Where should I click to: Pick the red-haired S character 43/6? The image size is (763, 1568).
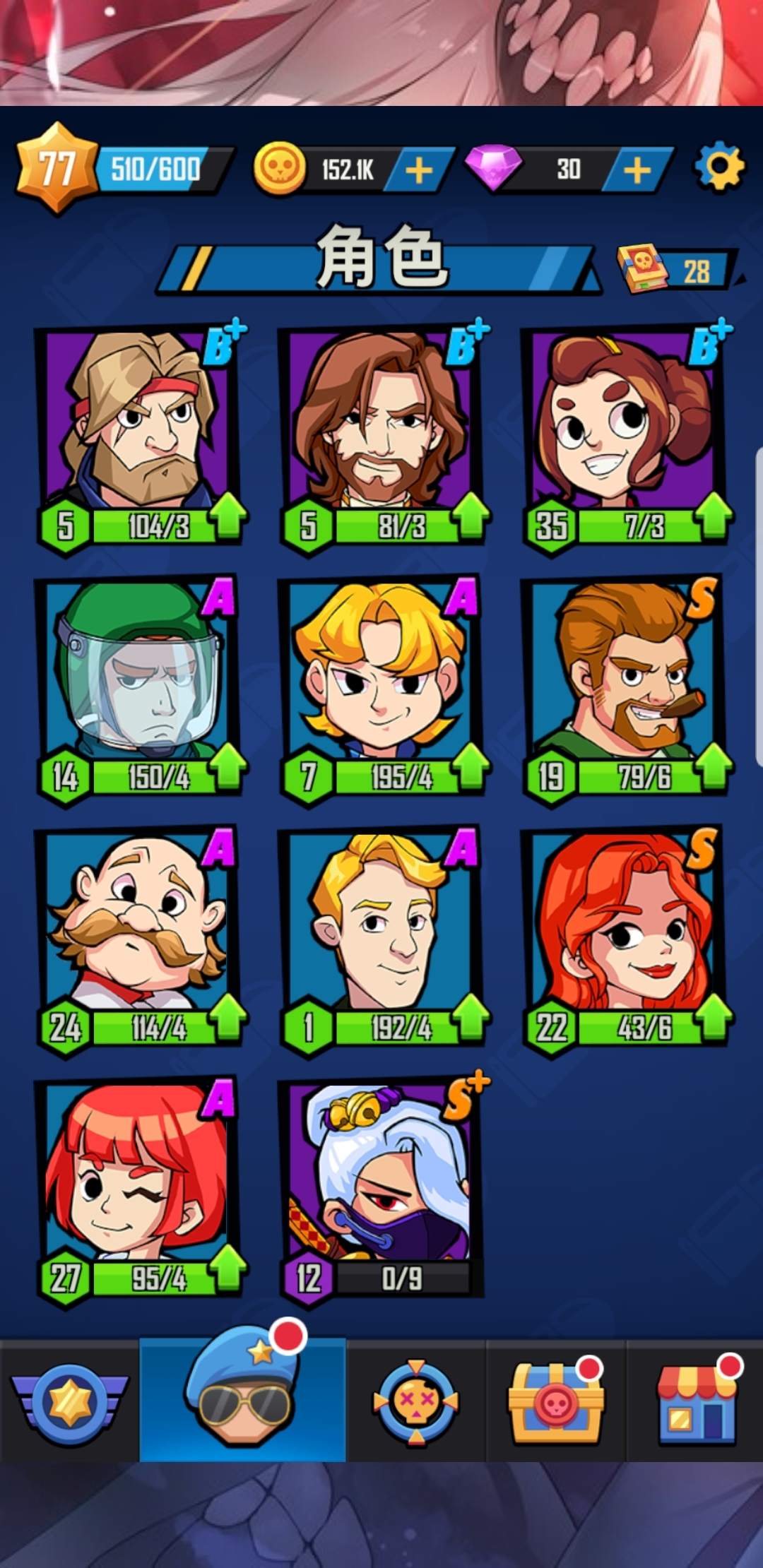pos(627,941)
